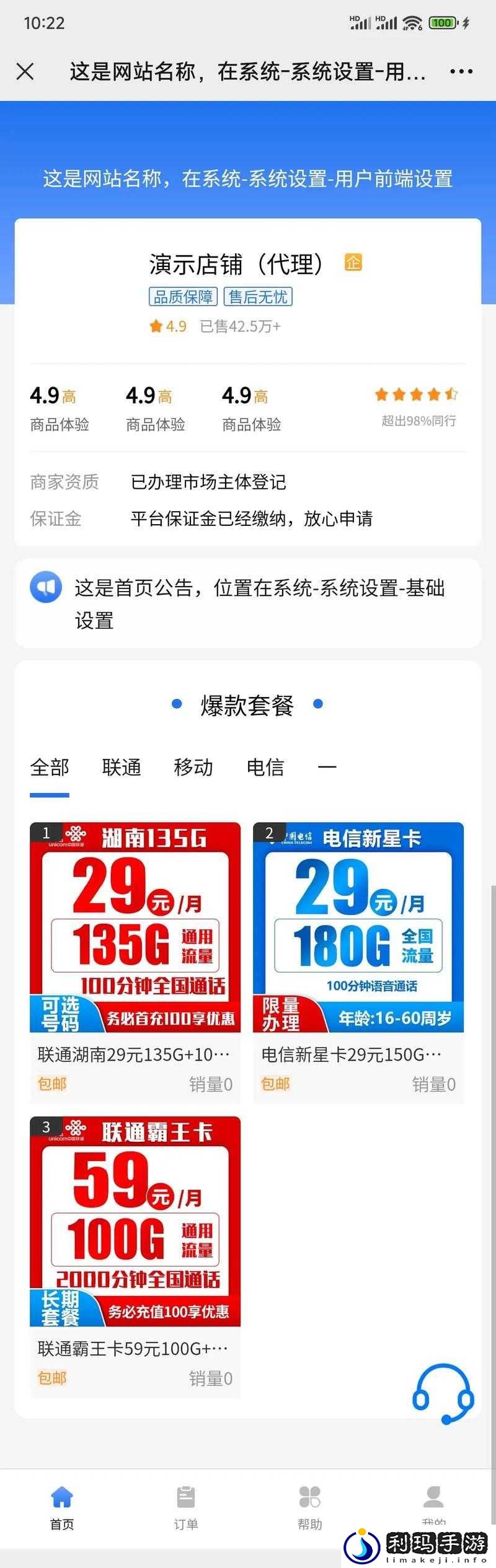Open the 我的 profile tab
This screenshot has height=1568, width=496.
(433, 1502)
